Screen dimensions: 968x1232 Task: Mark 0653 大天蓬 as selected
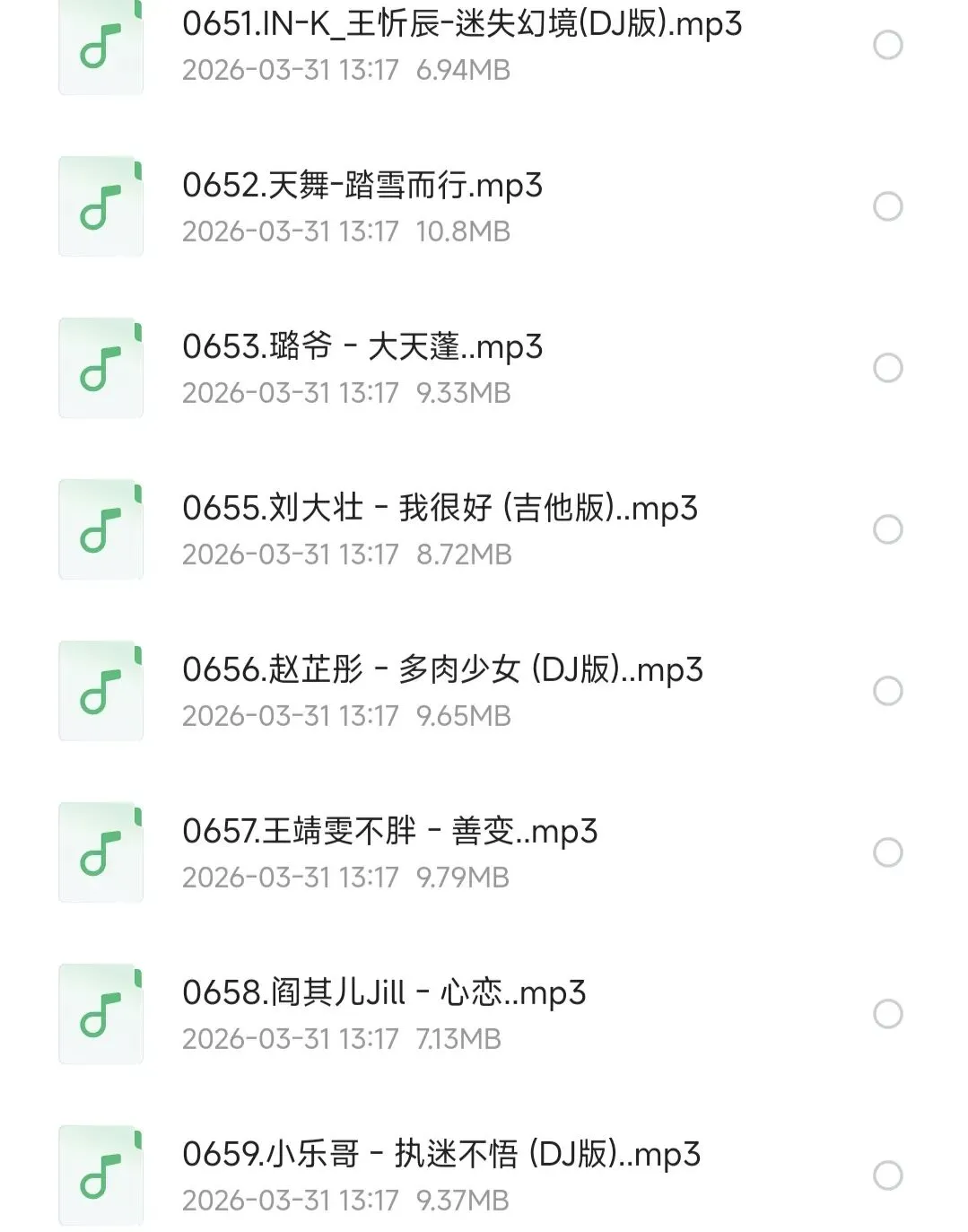887,368
